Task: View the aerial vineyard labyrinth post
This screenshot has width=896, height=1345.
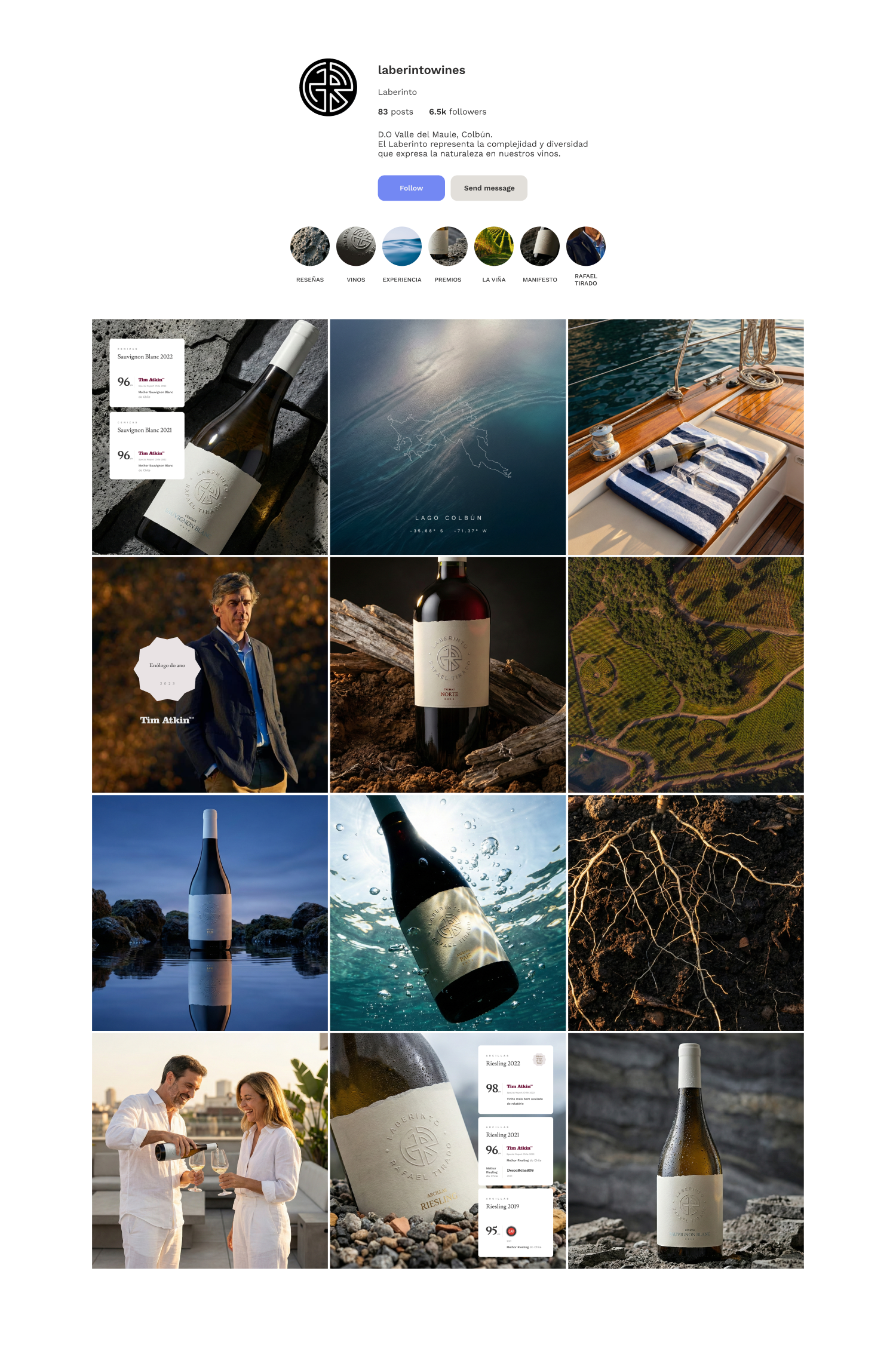Action: click(686, 675)
